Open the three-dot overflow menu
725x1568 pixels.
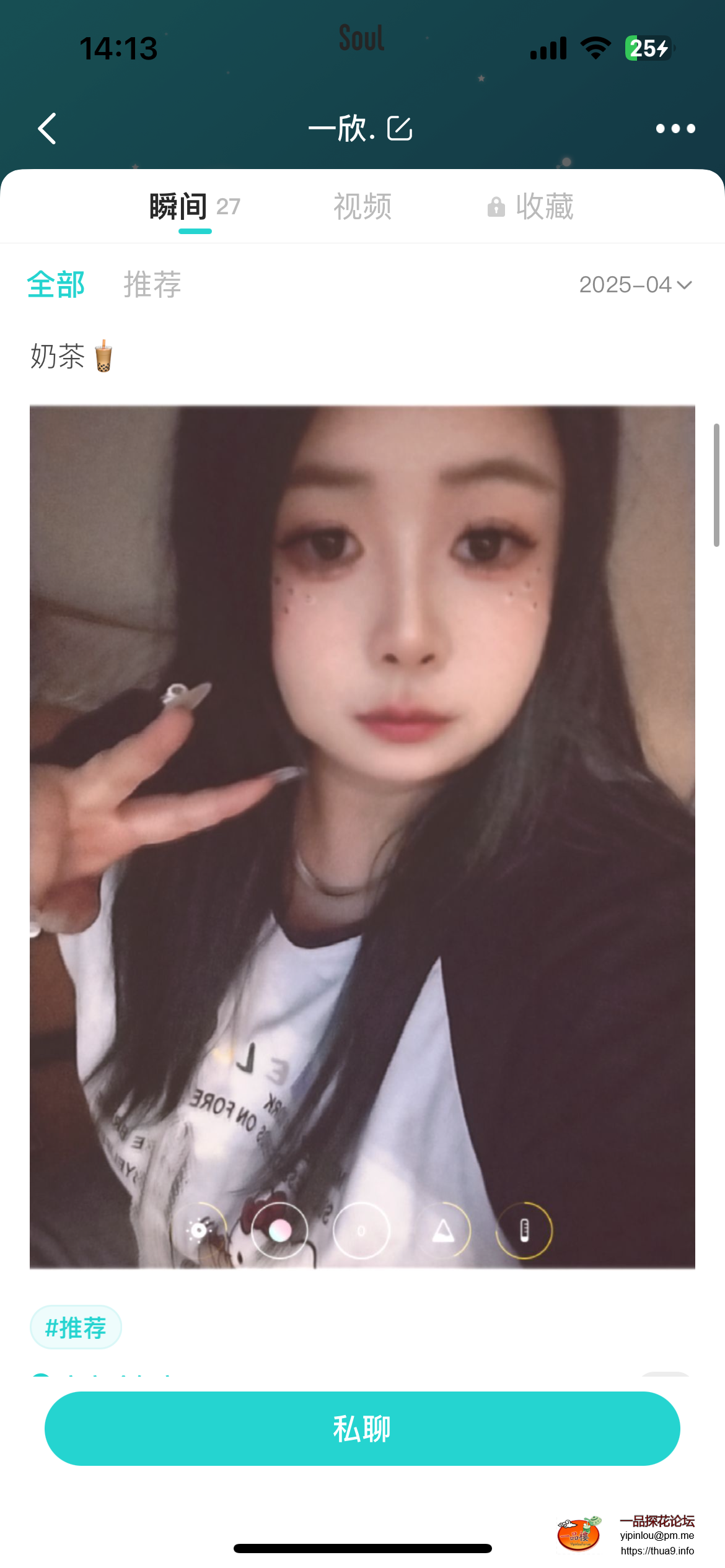point(675,129)
